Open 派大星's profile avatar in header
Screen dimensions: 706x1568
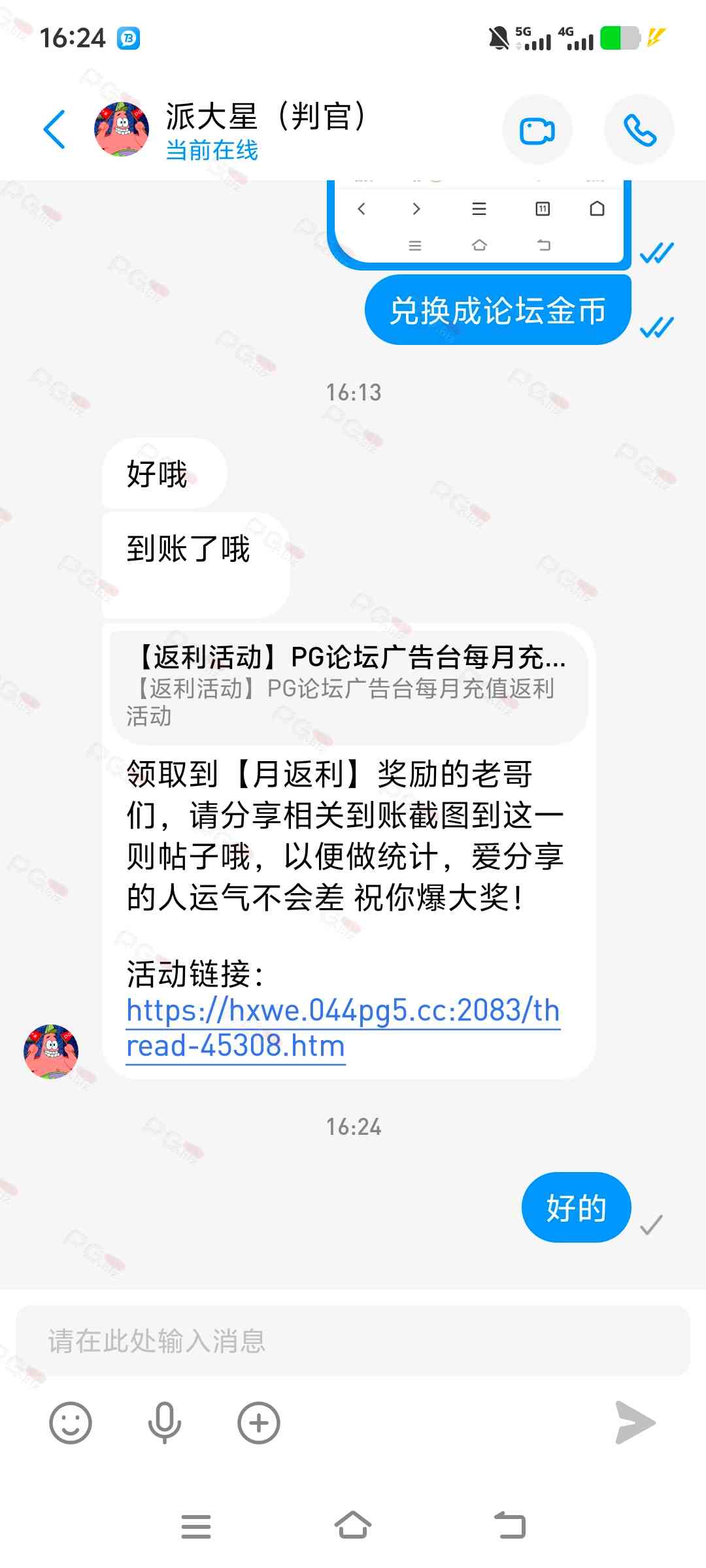click(x=122, y=129)
